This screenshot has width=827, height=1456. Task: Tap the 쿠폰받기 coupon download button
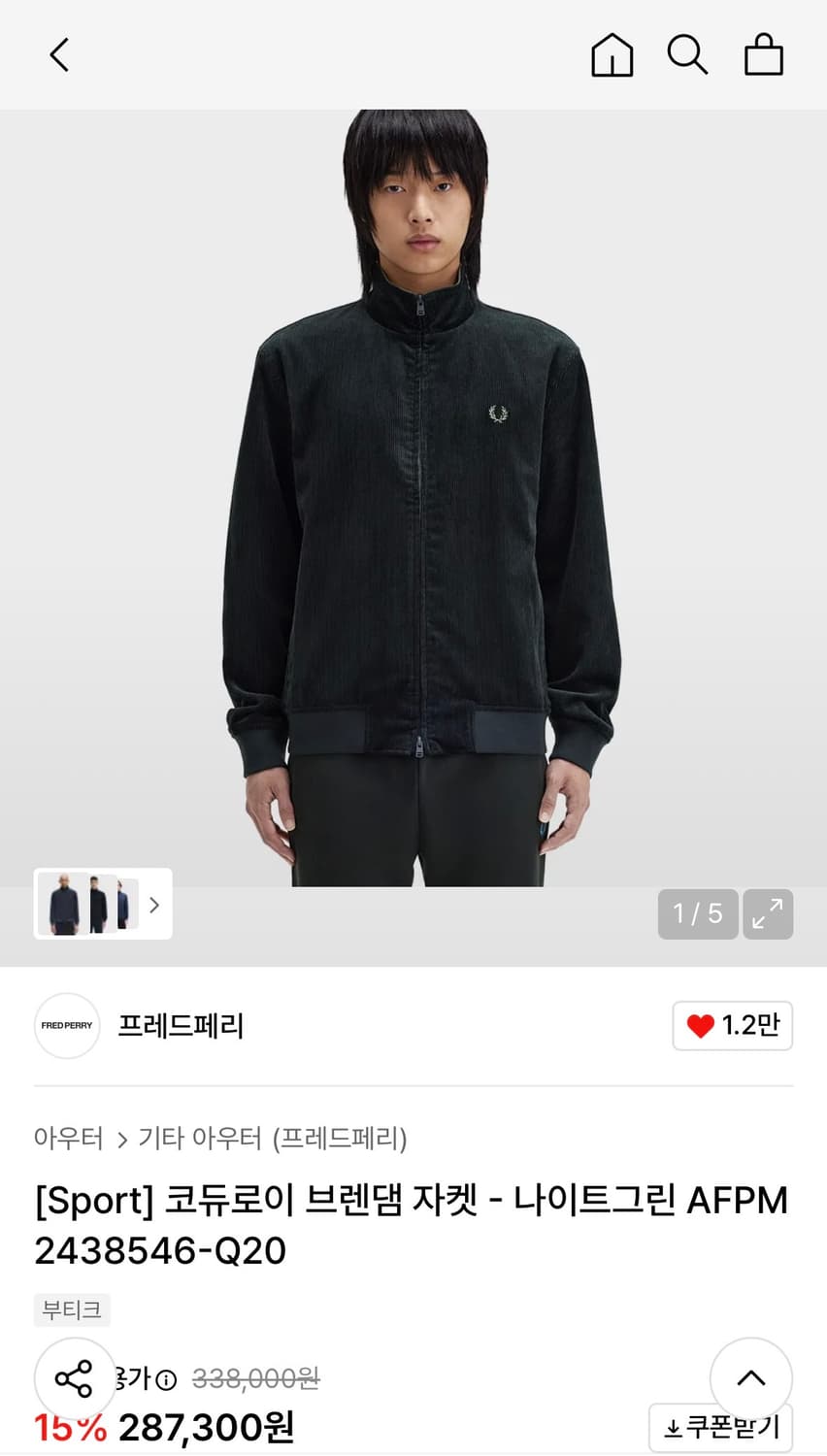[722, 1427]
